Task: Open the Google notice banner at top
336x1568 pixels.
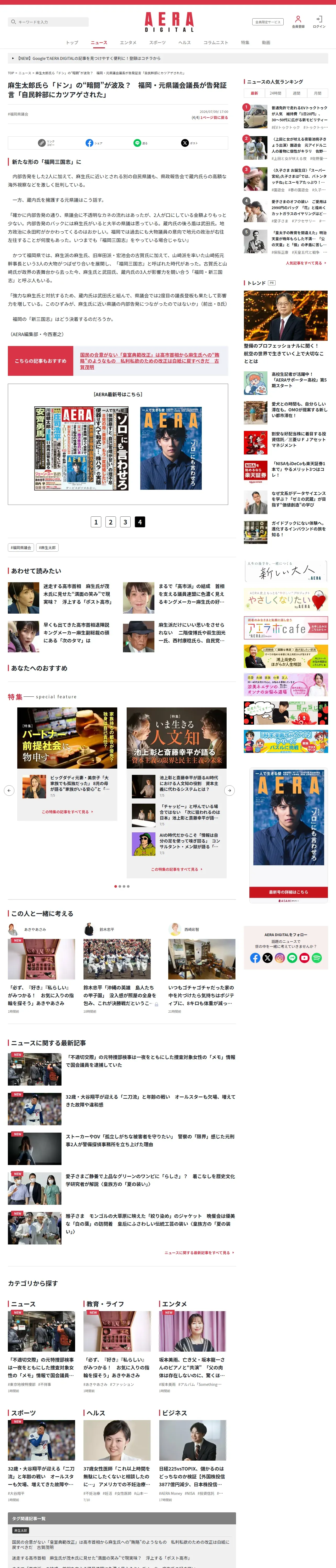Action: click(x=168, y=59)
